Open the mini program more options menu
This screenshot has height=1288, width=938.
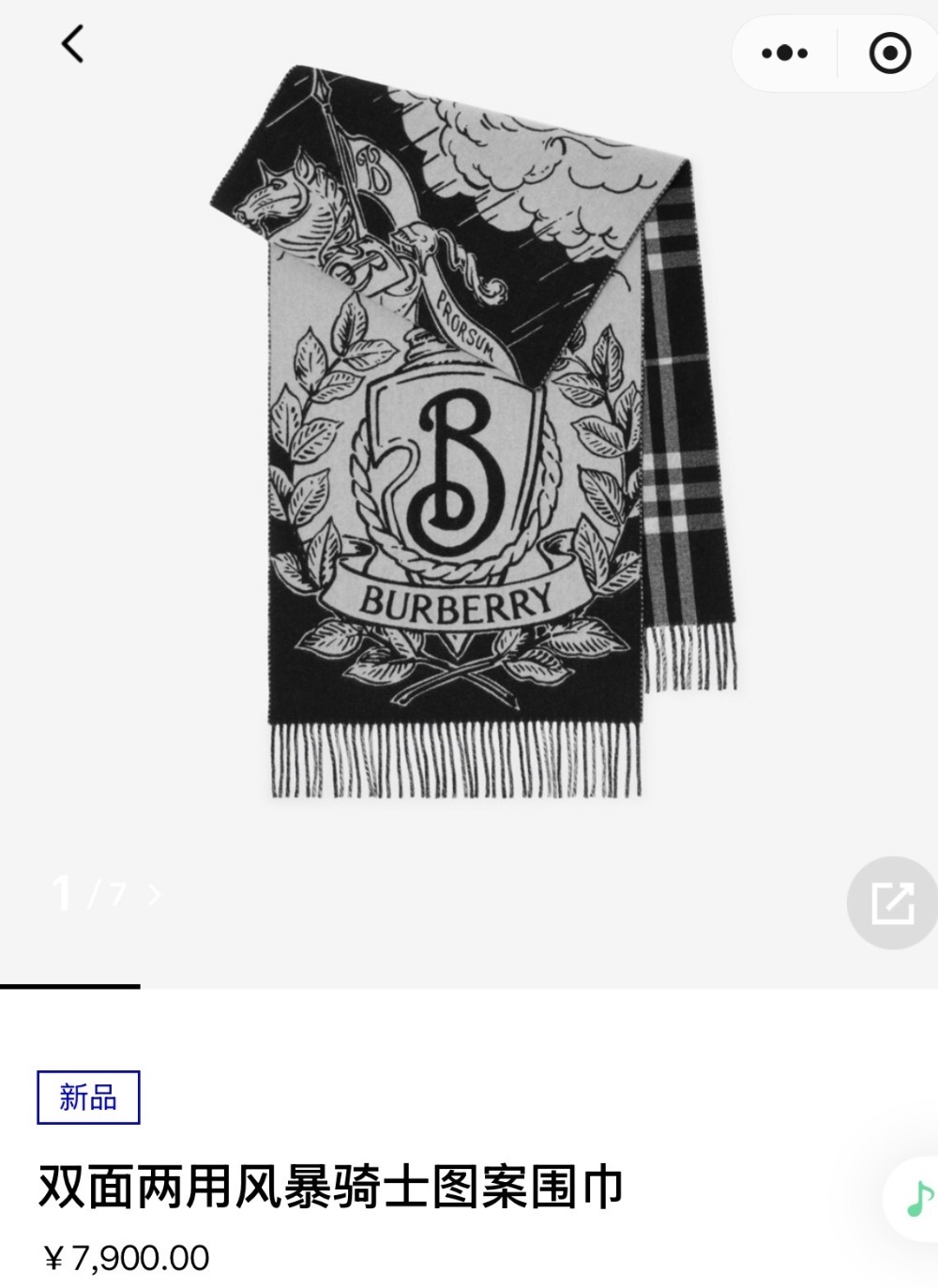click(785, 53)
